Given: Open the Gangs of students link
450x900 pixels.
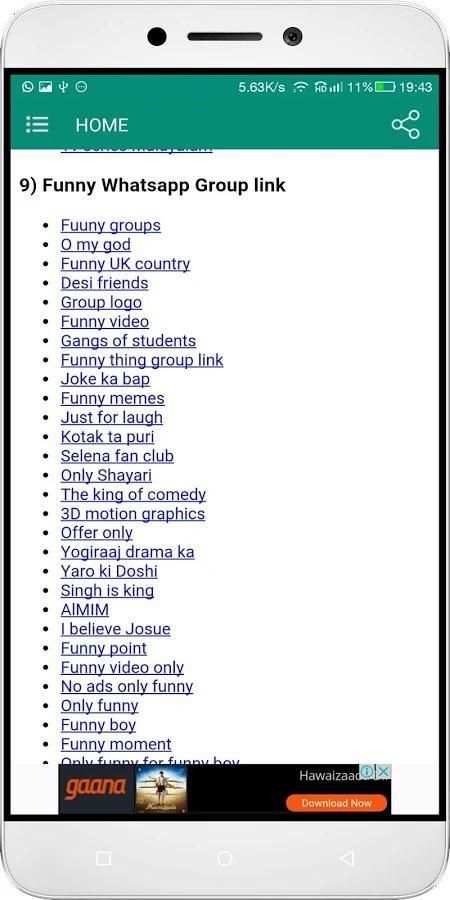Looking at the screenshot, I should tap(129, 341).
